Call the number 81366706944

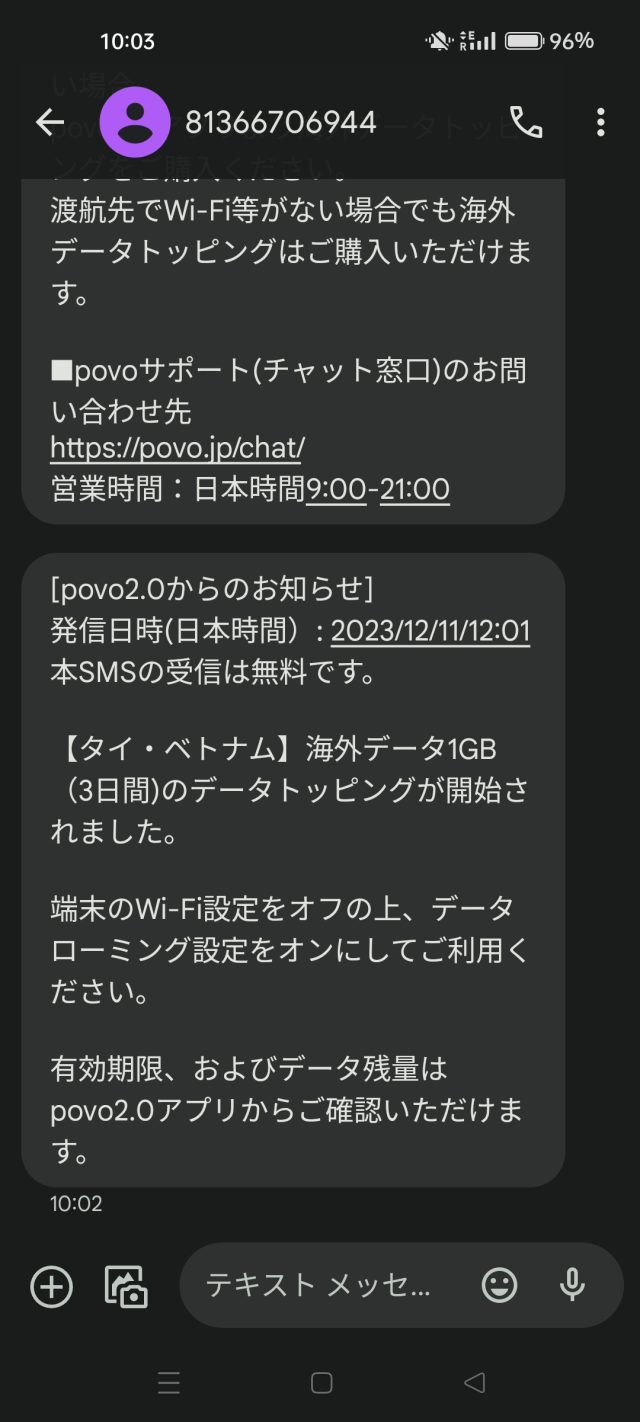pyautogui.click(x=526, y=122)
